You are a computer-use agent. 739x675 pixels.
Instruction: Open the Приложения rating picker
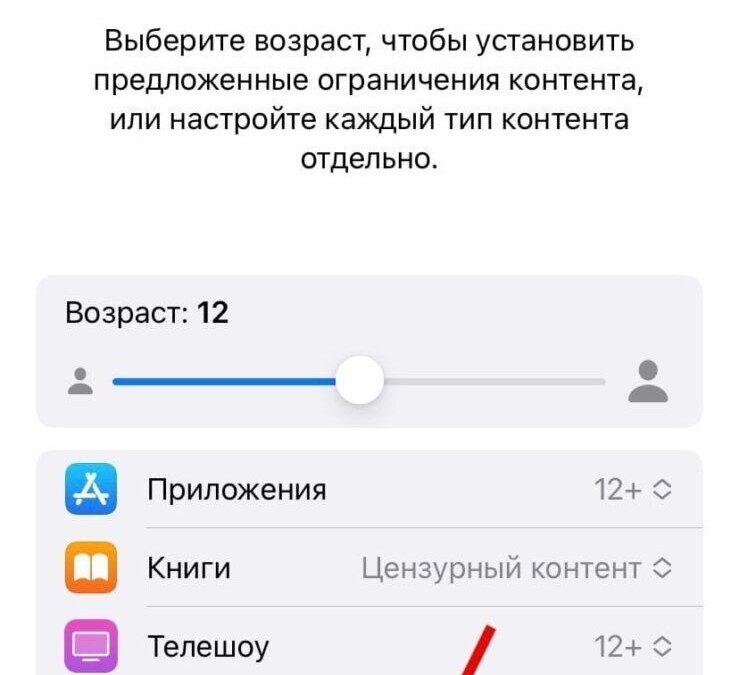(633, 490)
